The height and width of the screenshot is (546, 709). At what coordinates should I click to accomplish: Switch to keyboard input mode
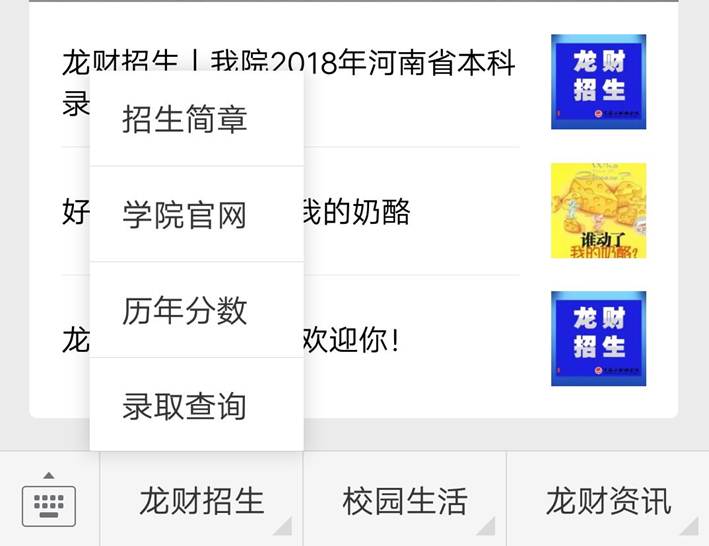coord(48,500)
